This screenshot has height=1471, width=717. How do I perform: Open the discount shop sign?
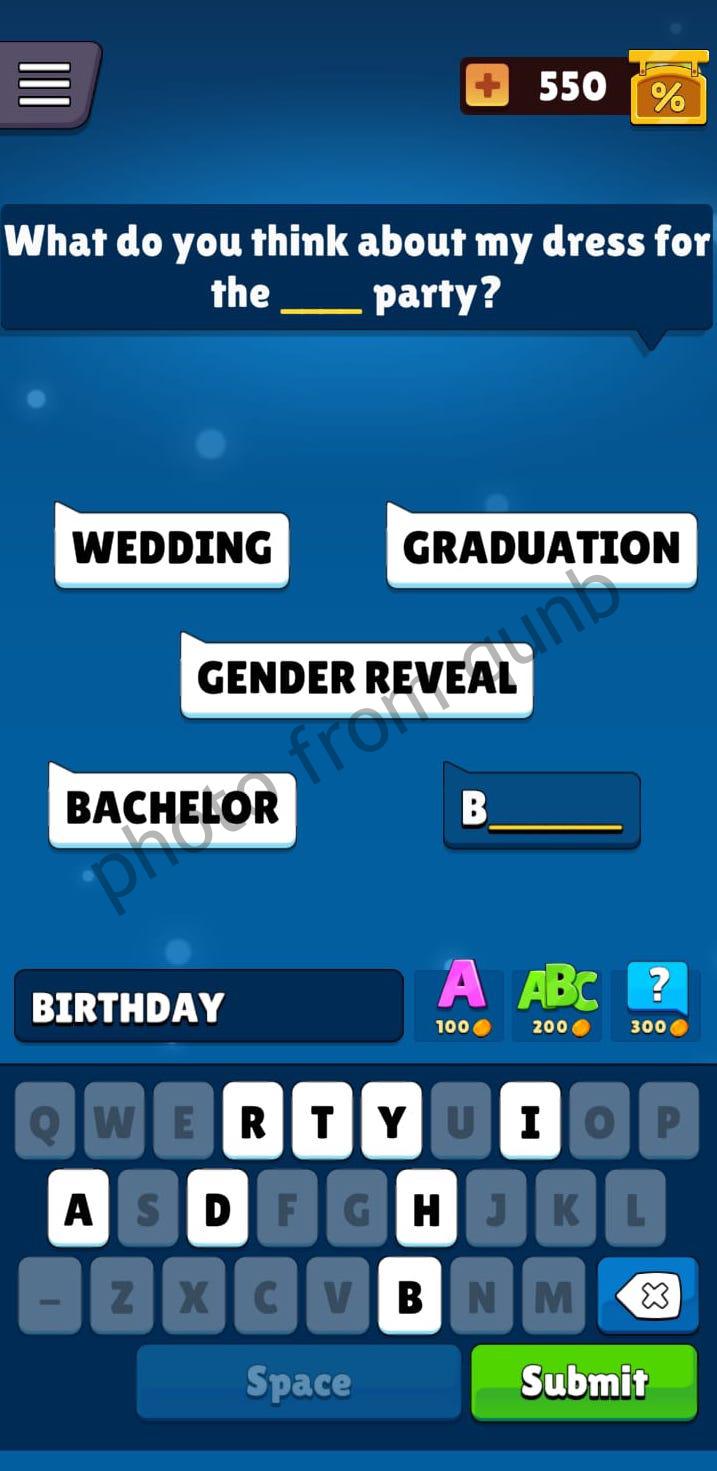(668, 90)
